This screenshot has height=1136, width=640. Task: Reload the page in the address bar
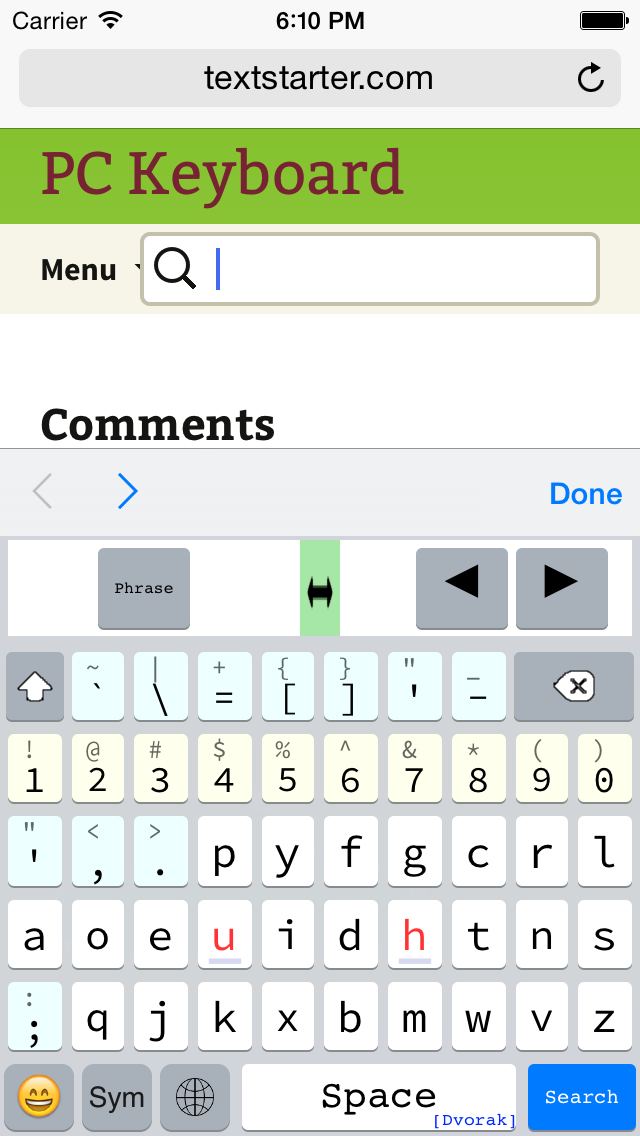(x=591, y=78)
